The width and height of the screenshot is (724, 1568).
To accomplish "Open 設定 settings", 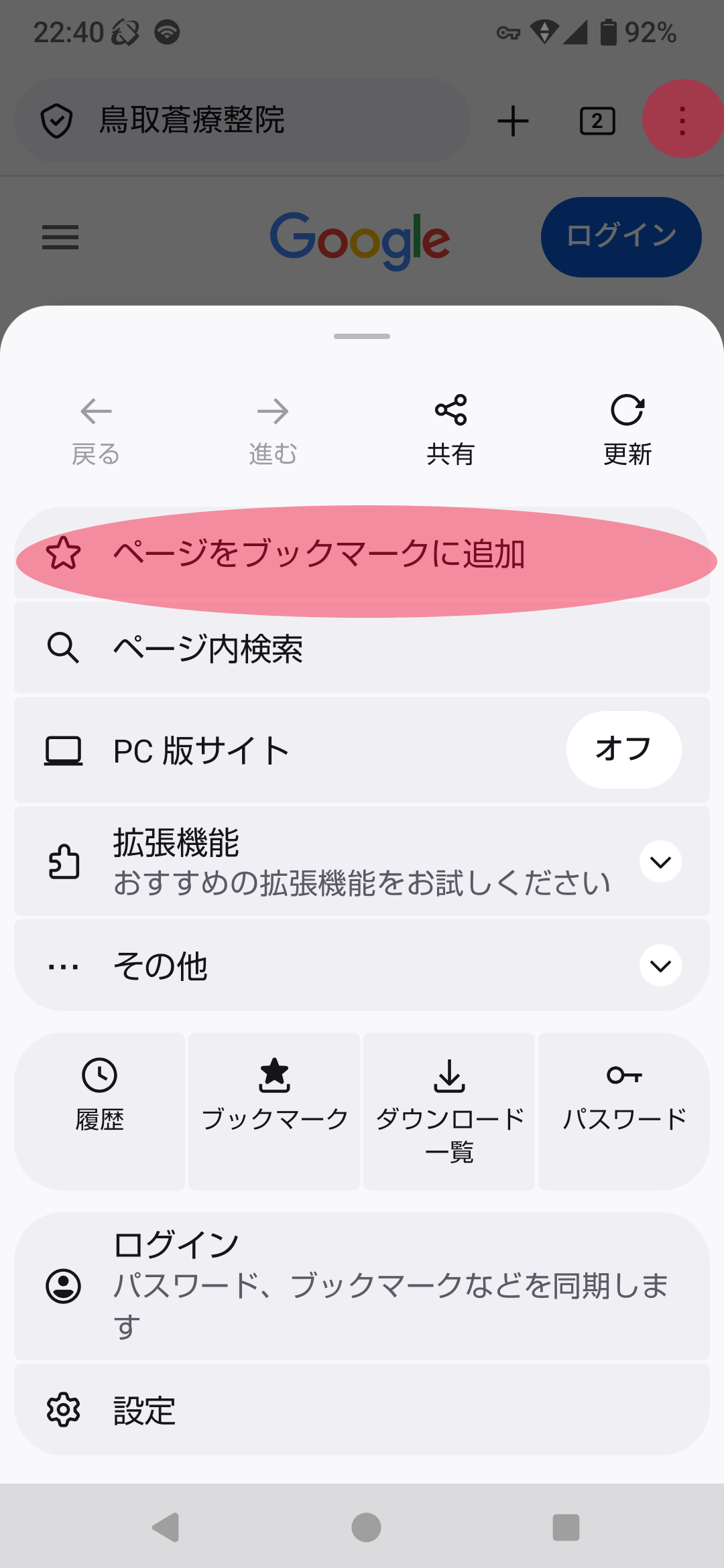I will point(362,1410).
